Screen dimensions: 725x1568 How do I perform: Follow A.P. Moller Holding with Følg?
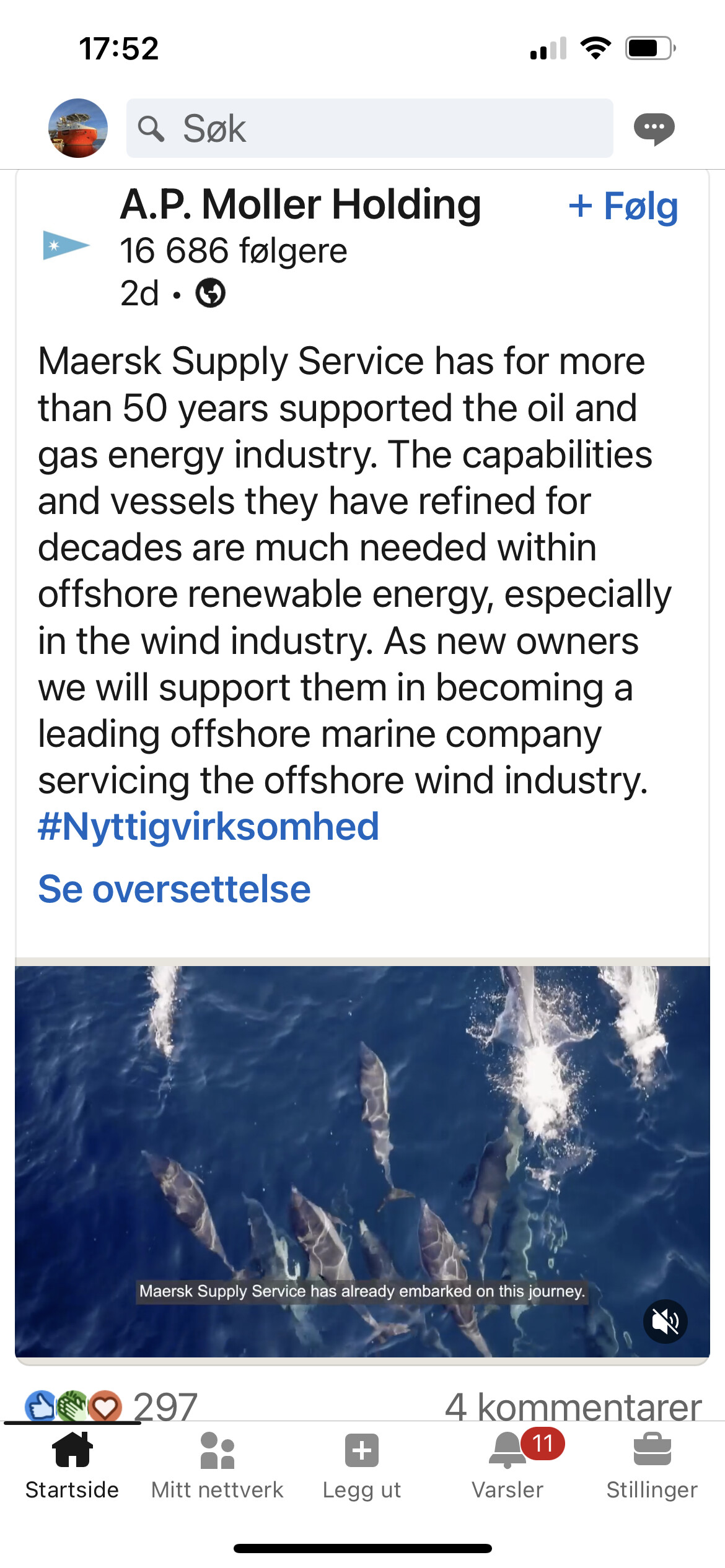point(623,206)
